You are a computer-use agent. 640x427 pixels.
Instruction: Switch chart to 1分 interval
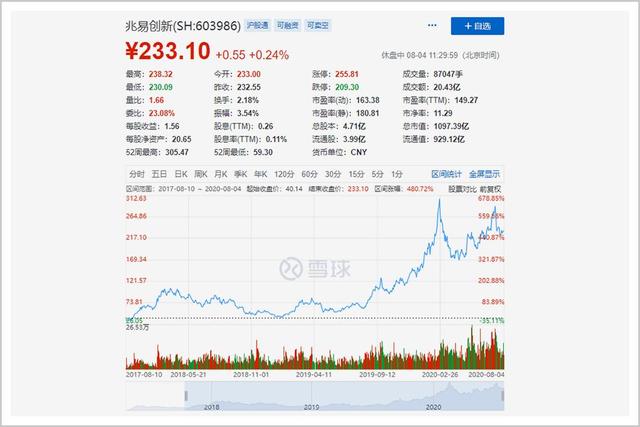pyautogui.click(x=397, y=174)
